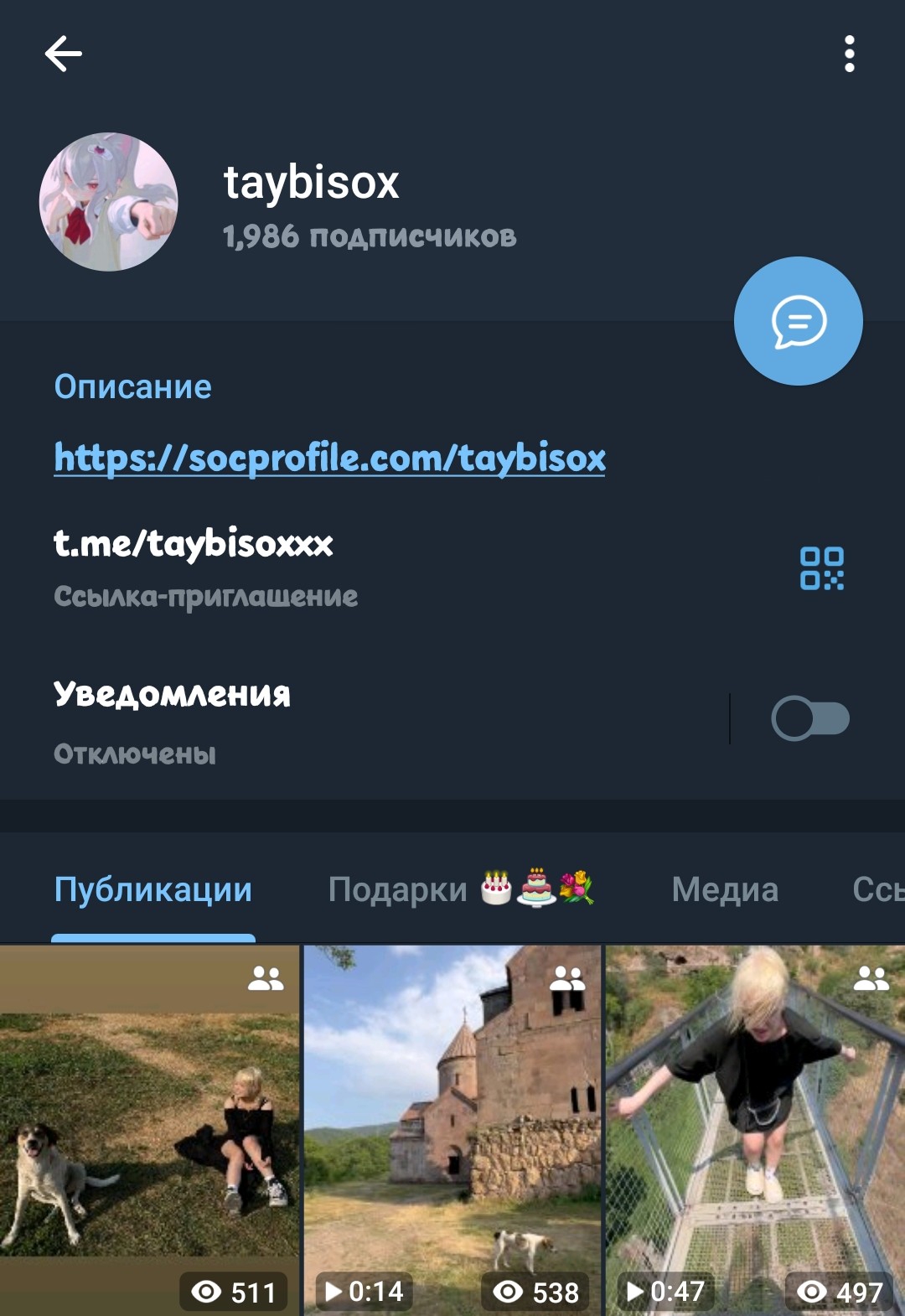Open the channel discussion chat button
Image resolution: width=905 pixels, height=1316 pixels.
pos(798,321)
